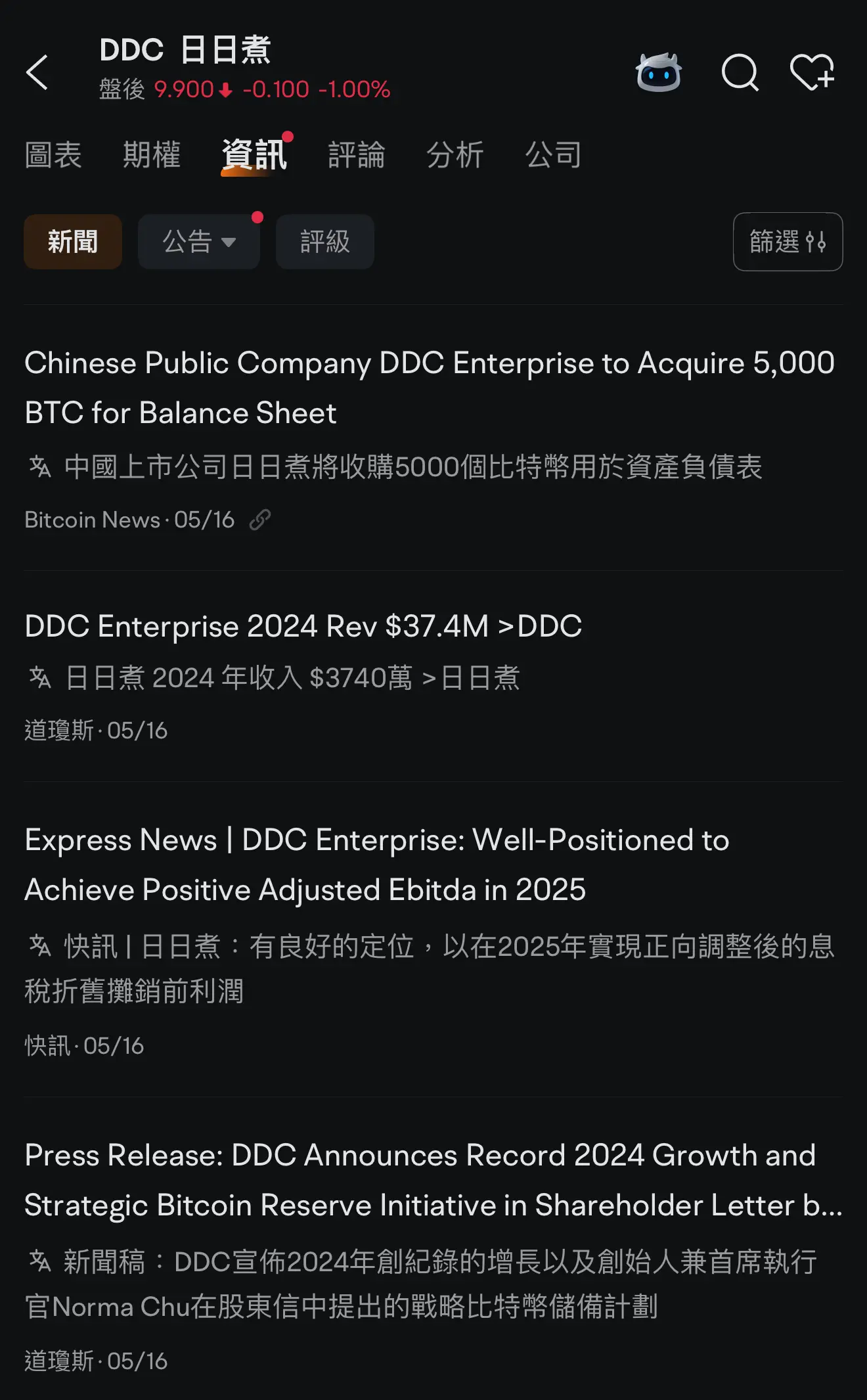Open the 分析 tab
Screen dimensions: 867x1400
[455, 155]
